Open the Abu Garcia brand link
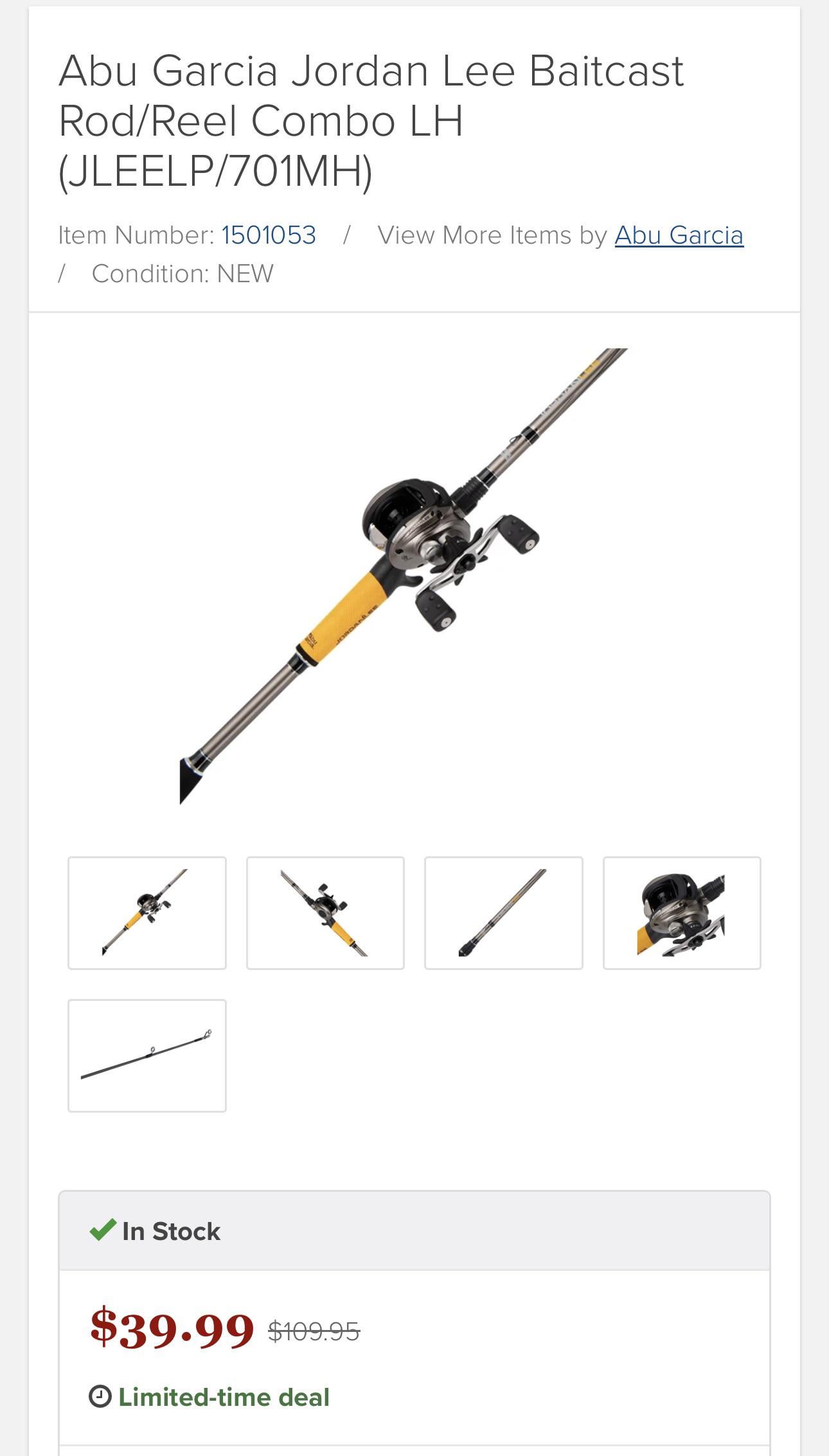This screenshot has height=1456, width=829. 679,235
